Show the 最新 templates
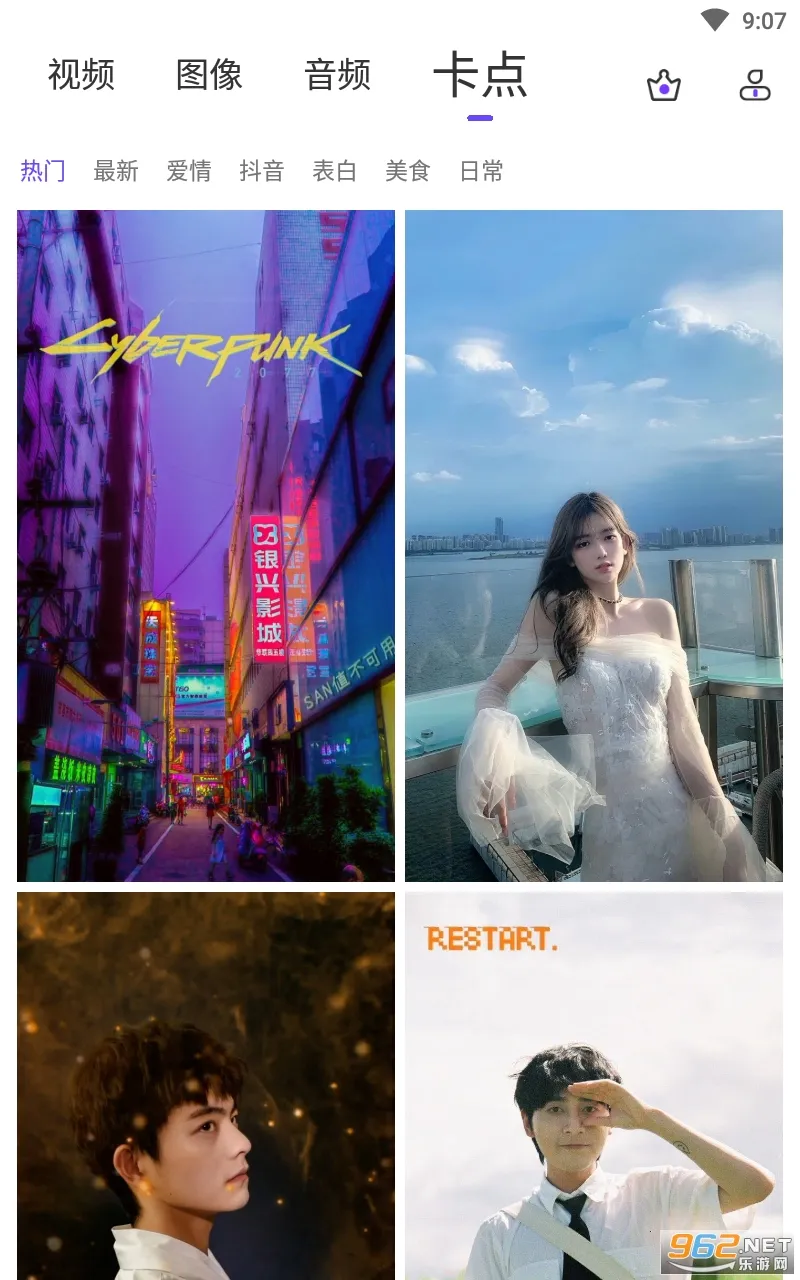The width and height of the screenshot is (800, 1280). (116, 171)
